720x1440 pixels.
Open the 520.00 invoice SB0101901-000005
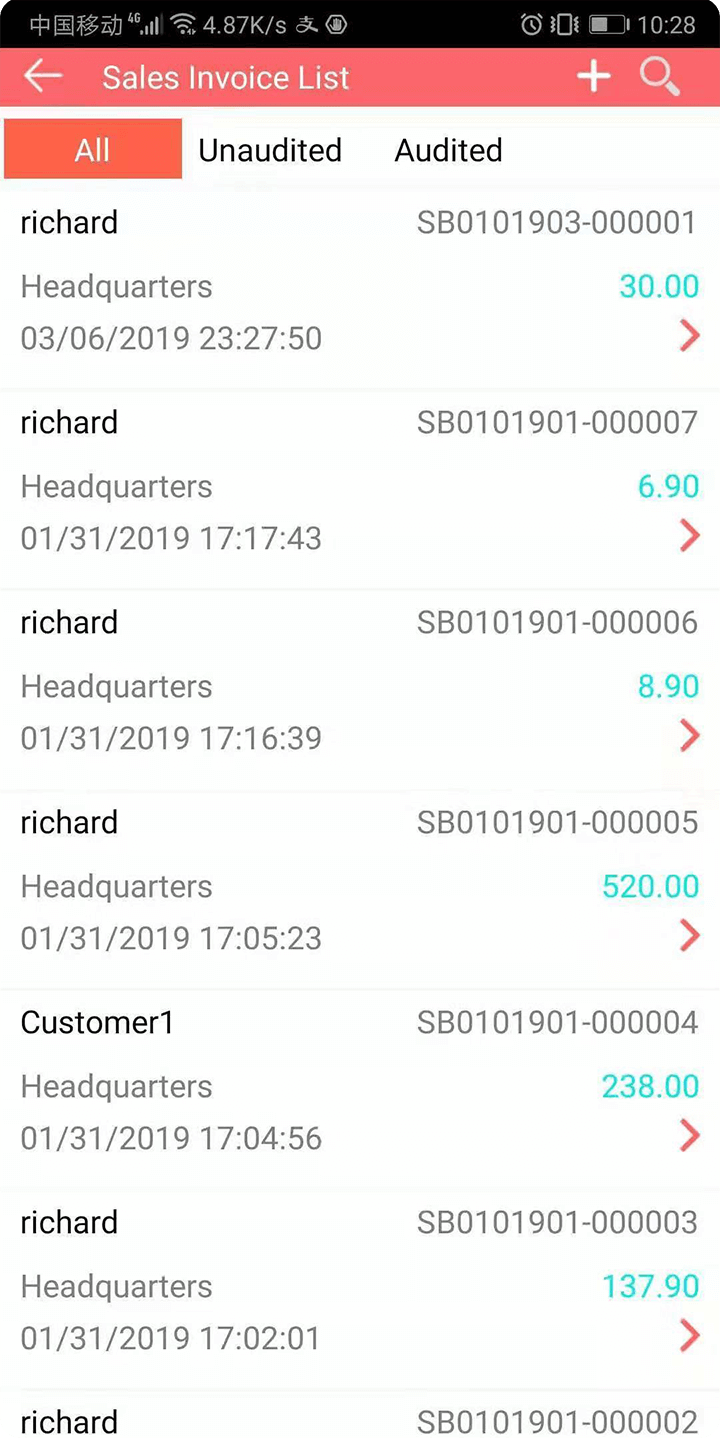(x=360, y=889)
